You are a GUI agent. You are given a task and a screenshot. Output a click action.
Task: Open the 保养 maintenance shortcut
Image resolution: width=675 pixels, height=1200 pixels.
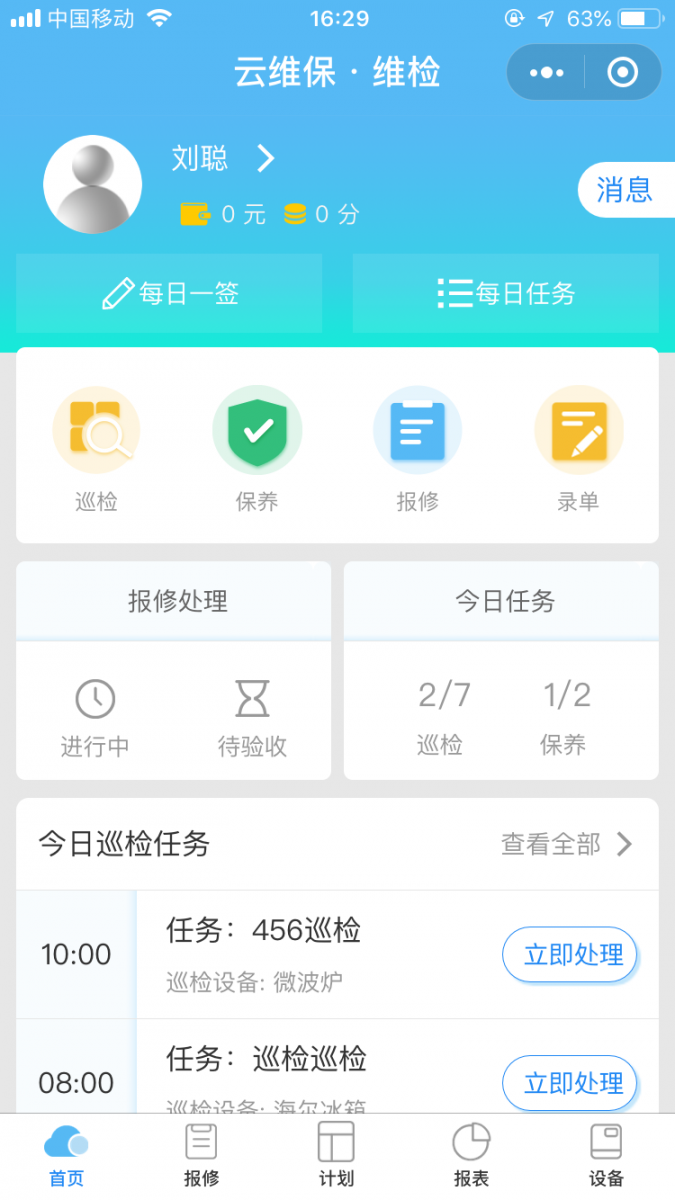[257, 449]
